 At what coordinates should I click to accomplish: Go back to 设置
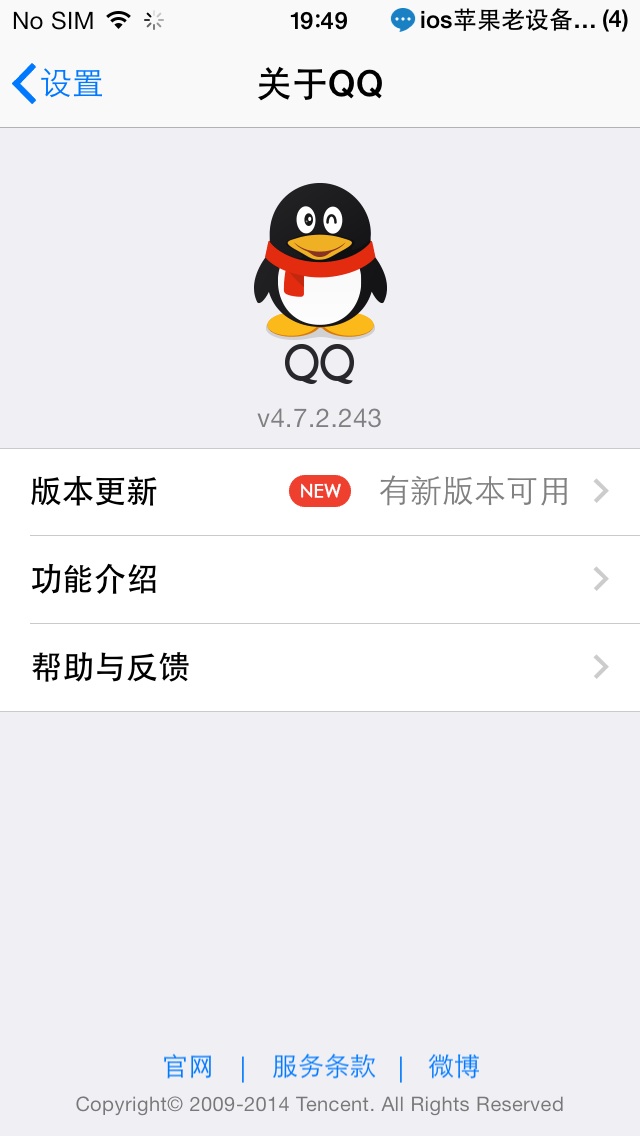[x=58, y=84]
